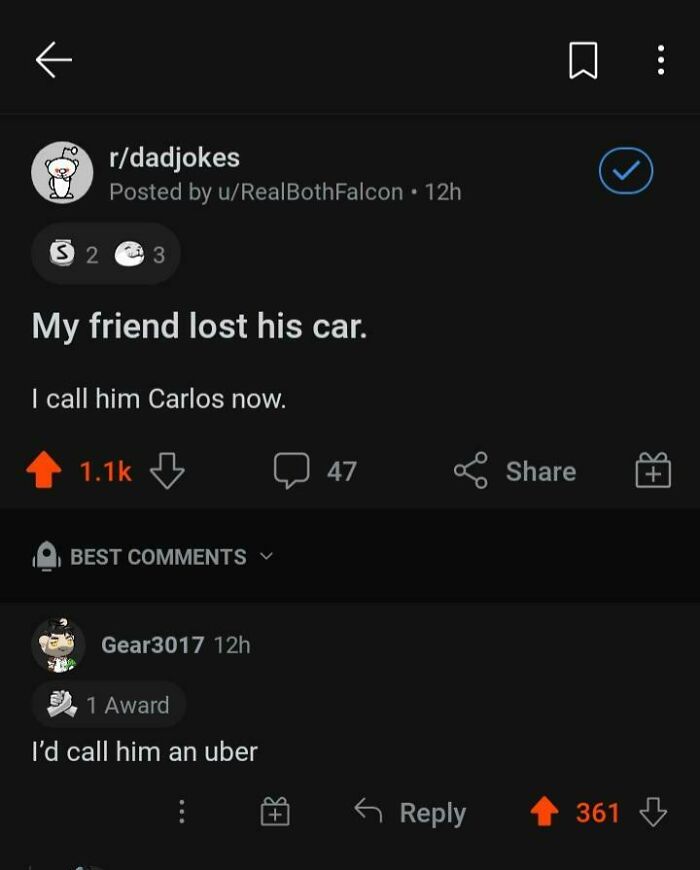Save the post with the bookmark icon
The image size is (700, 870).
click(x=583, y=61)
